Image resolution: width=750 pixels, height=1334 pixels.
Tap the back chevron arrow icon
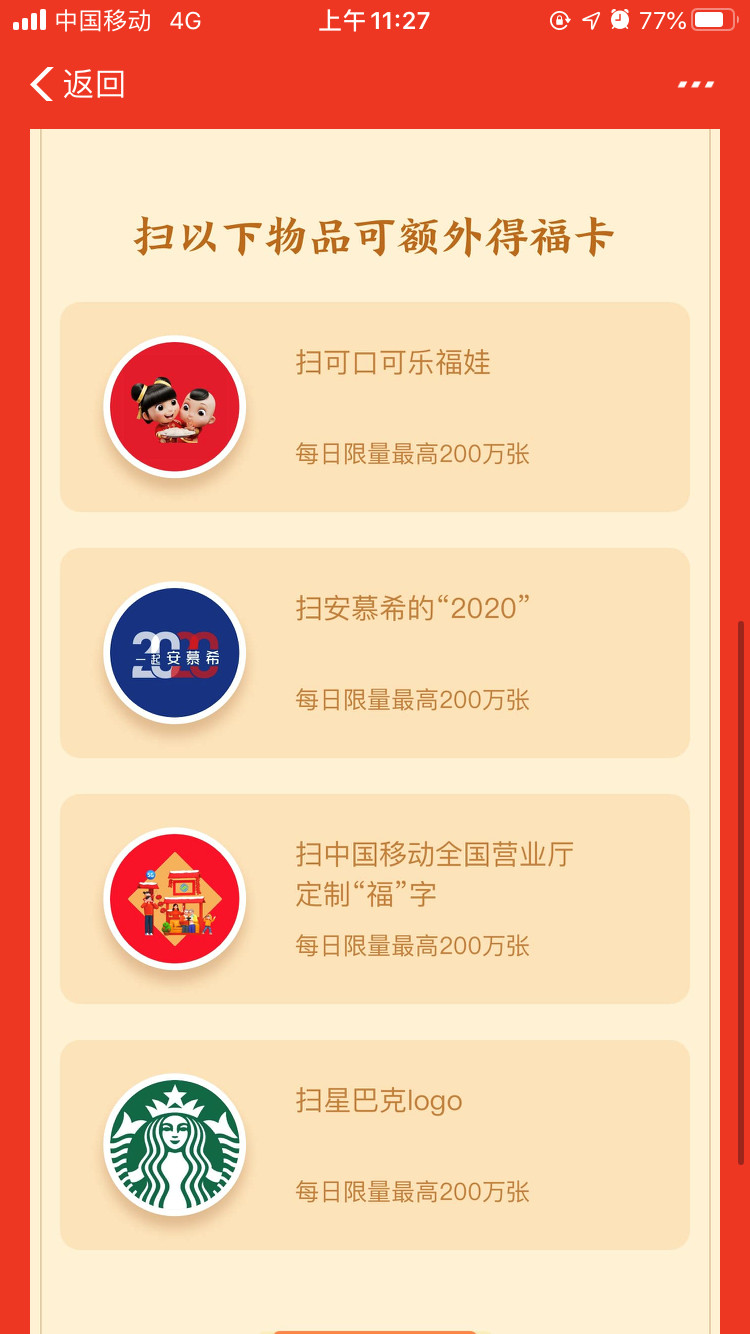[40, 85]
